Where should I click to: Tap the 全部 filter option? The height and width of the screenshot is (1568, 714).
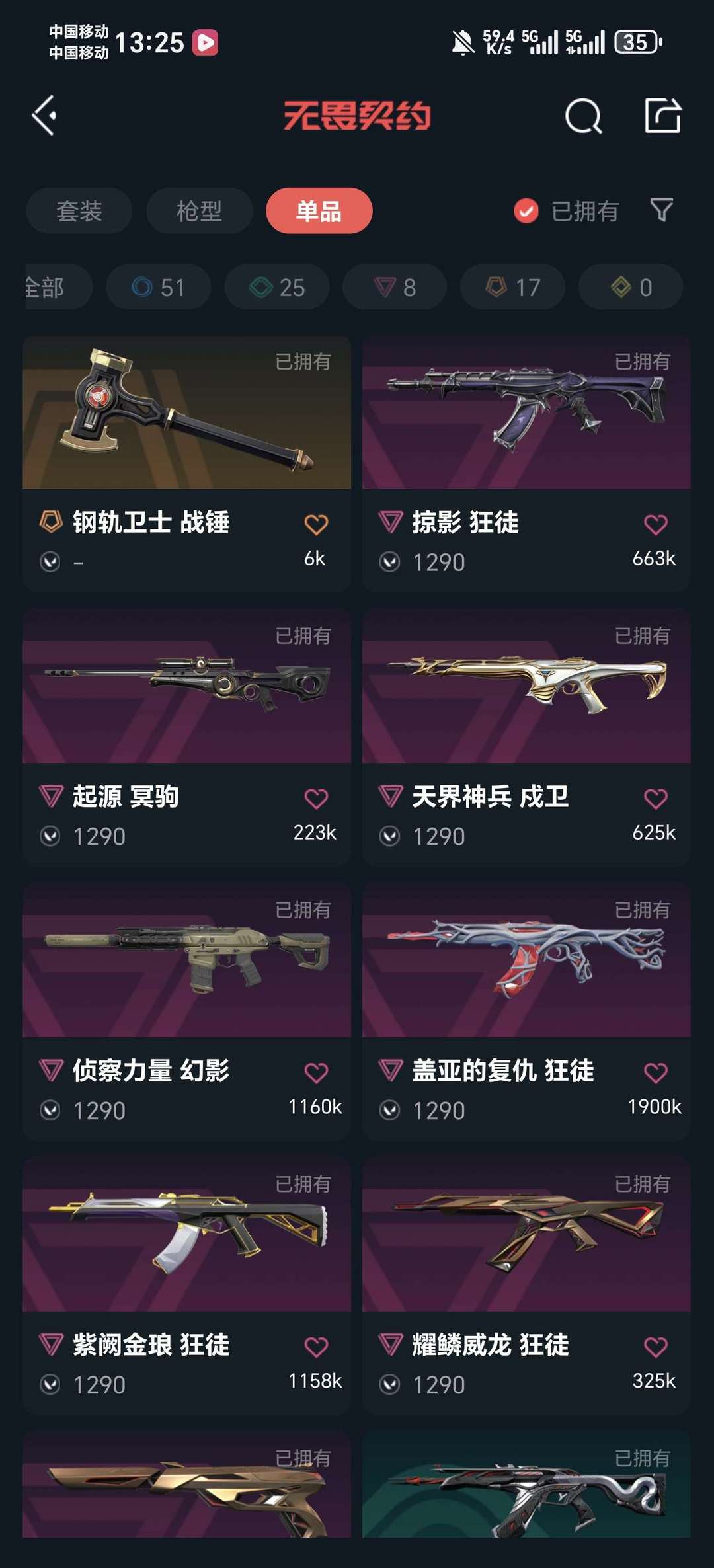[x=46, y=286]
